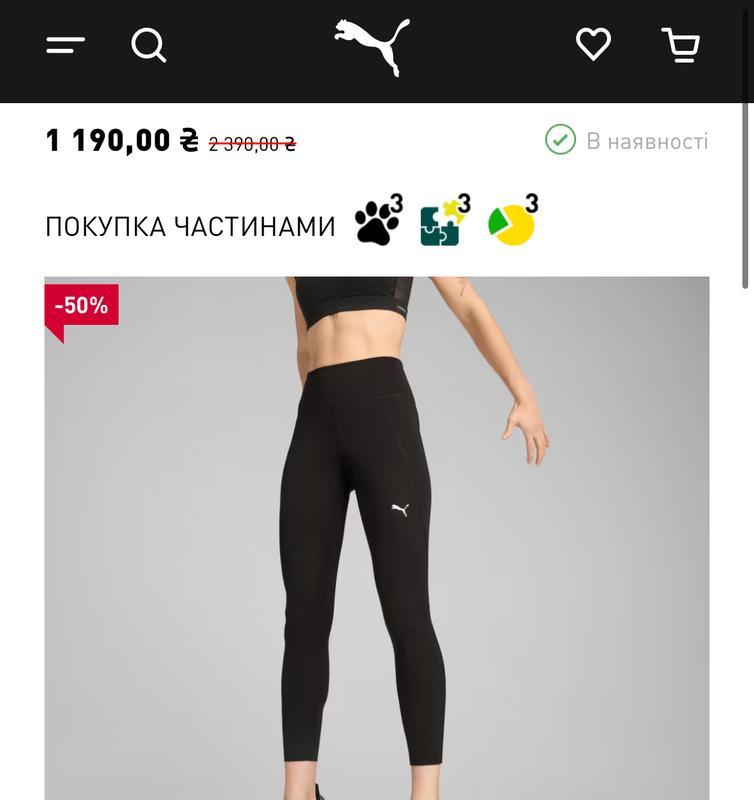754x800 pixels.
Task: Open the shopping cart
Action: (681, 45)
